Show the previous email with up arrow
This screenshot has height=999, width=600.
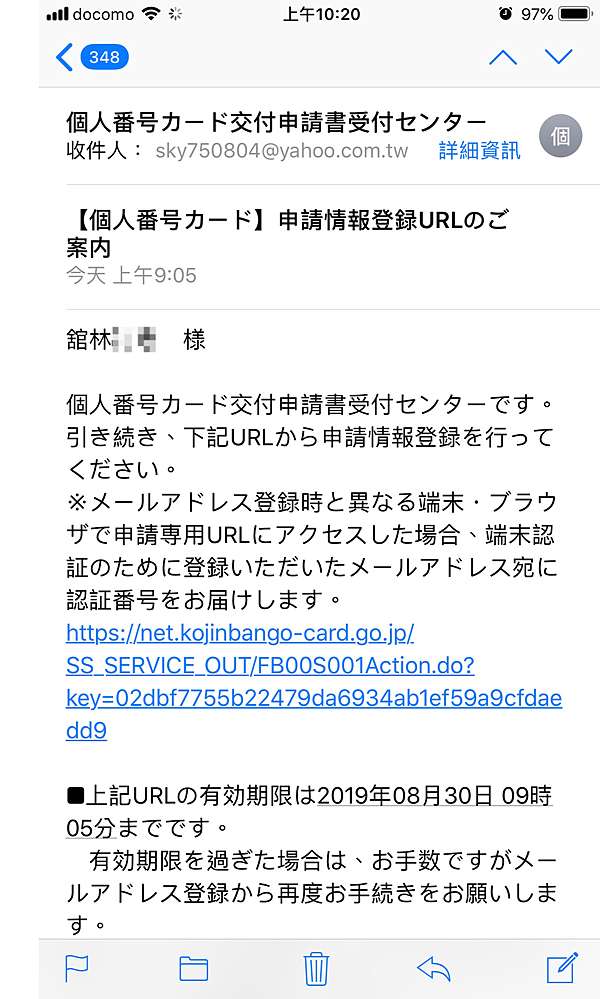click(503, 57)
